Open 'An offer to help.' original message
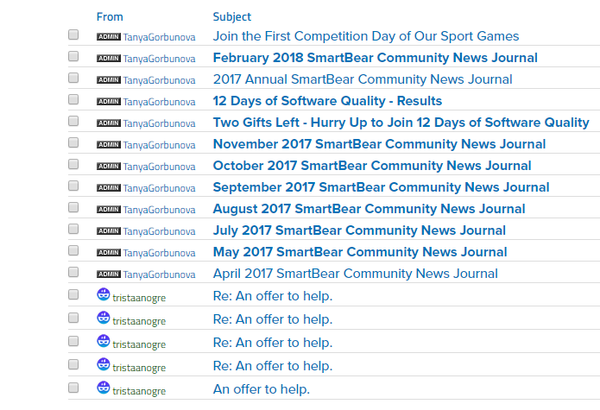 pyautogui.click(x=261, y=389)
